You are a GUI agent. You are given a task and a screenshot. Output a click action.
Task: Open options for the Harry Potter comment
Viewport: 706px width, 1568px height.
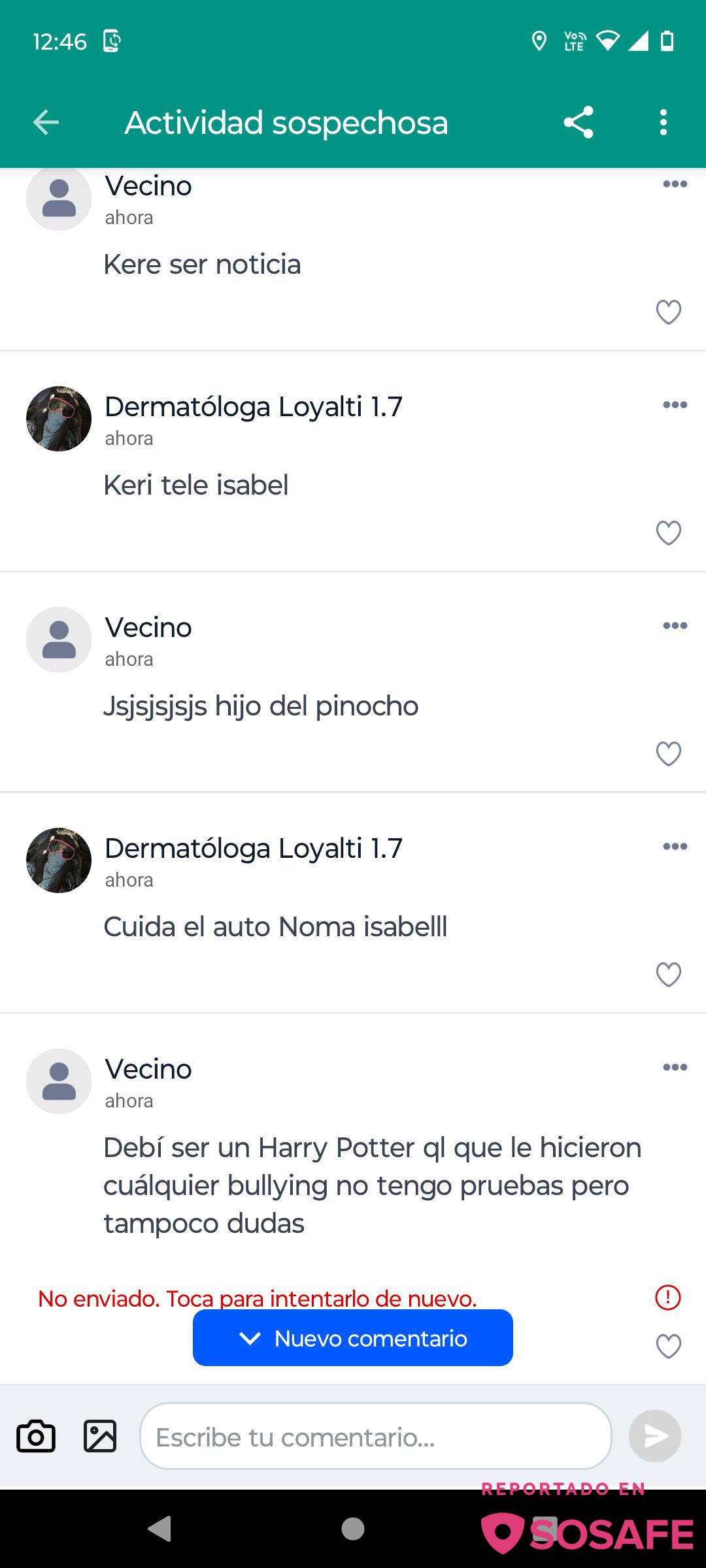coord(675,1068)
